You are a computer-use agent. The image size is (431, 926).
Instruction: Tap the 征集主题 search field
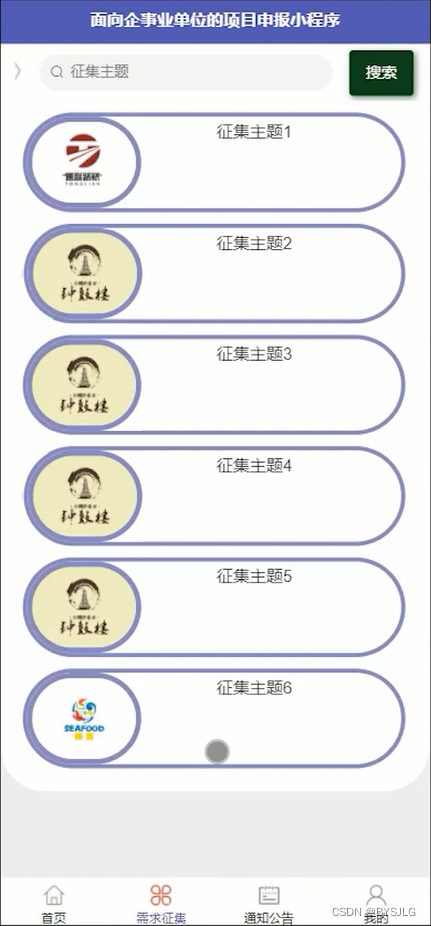(x=185, y=73)
